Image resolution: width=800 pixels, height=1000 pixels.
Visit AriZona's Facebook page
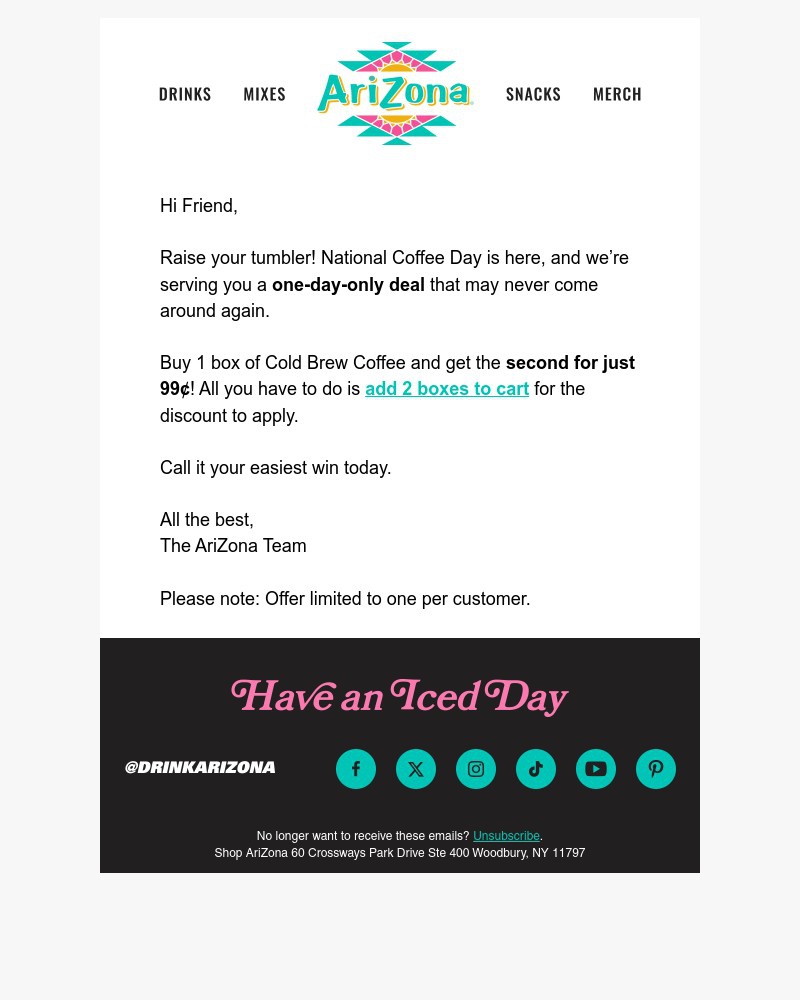point(356,769)
